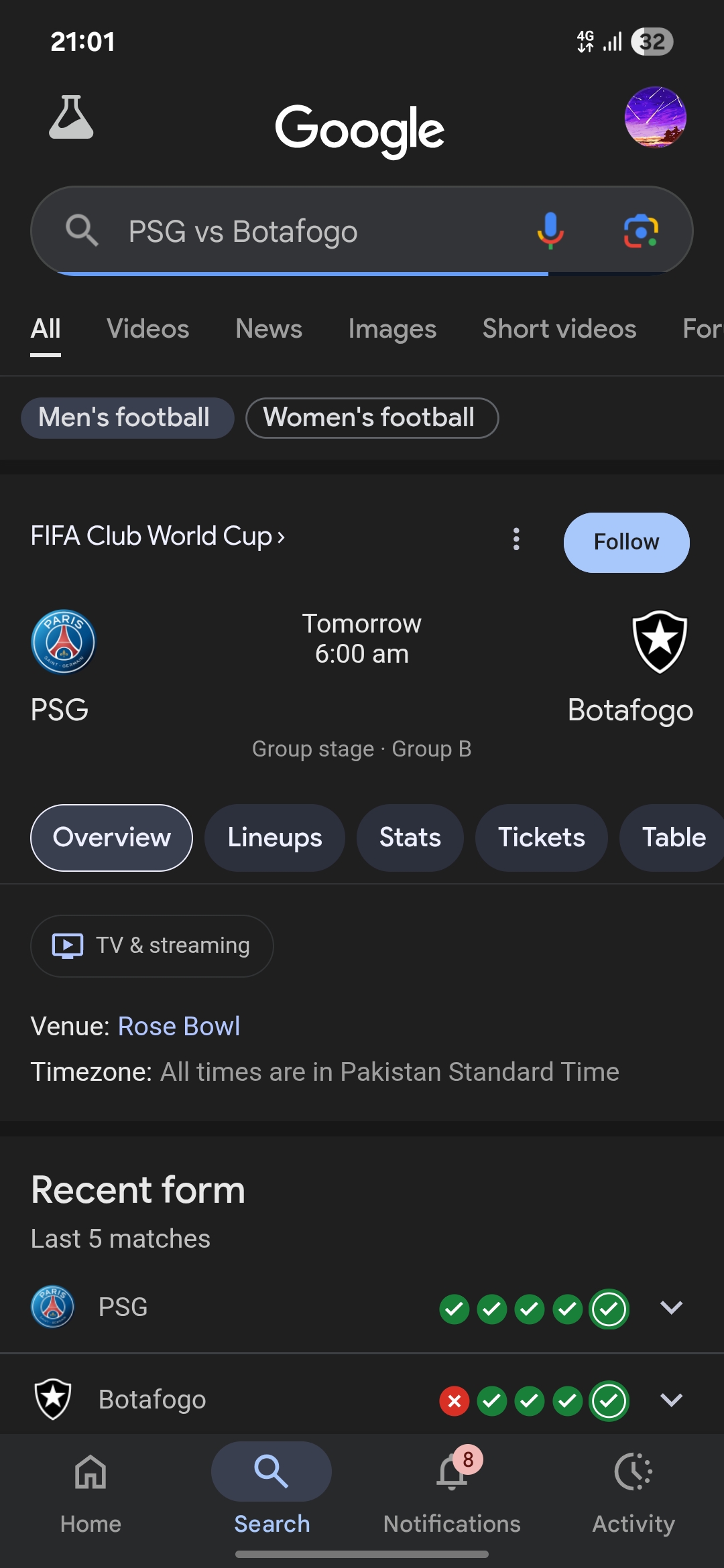The width and height of the screenshot is (724, 1568).
Task: Expand PSG recent form details
Action: click(x=671, y=1307)
